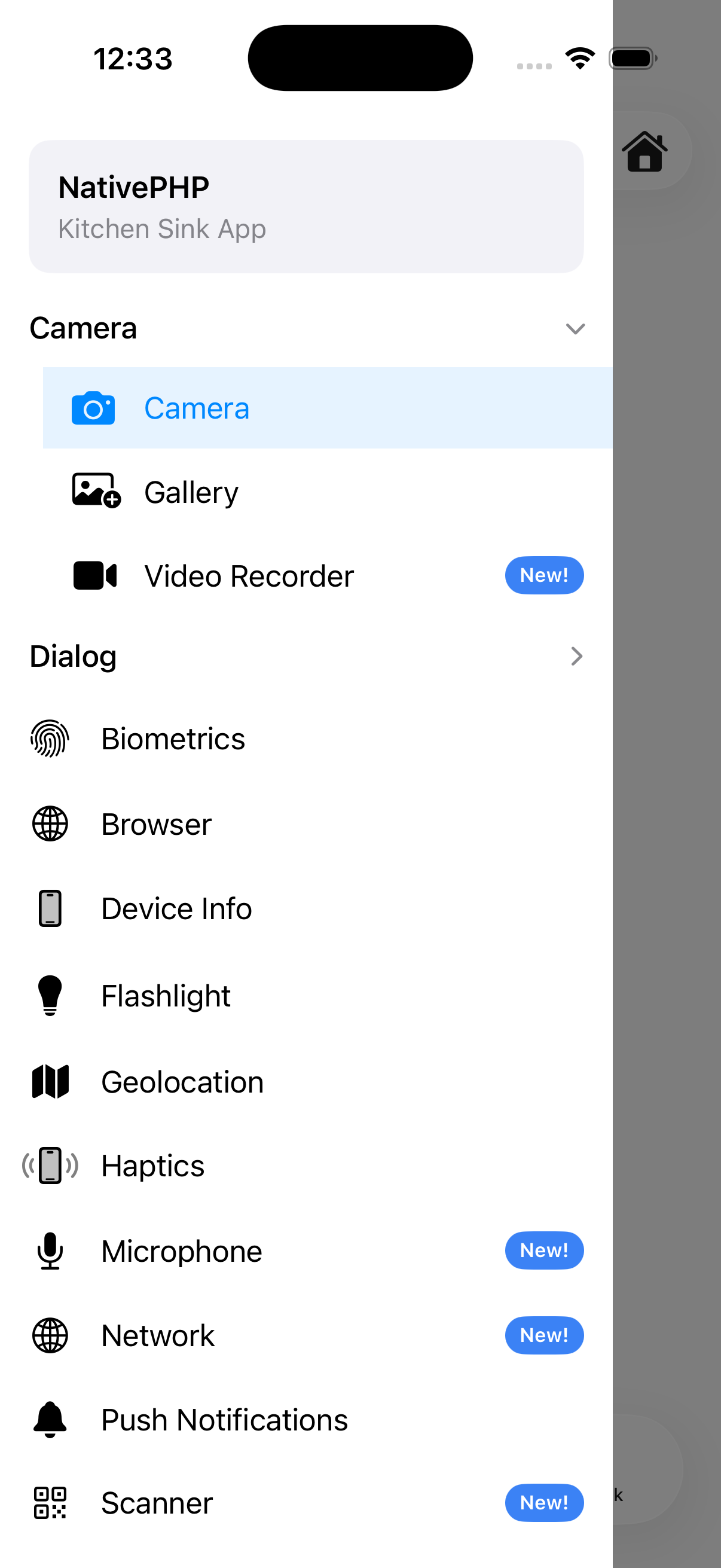Open Video Recorder
721x1568 pixels.
click(248, 576)
